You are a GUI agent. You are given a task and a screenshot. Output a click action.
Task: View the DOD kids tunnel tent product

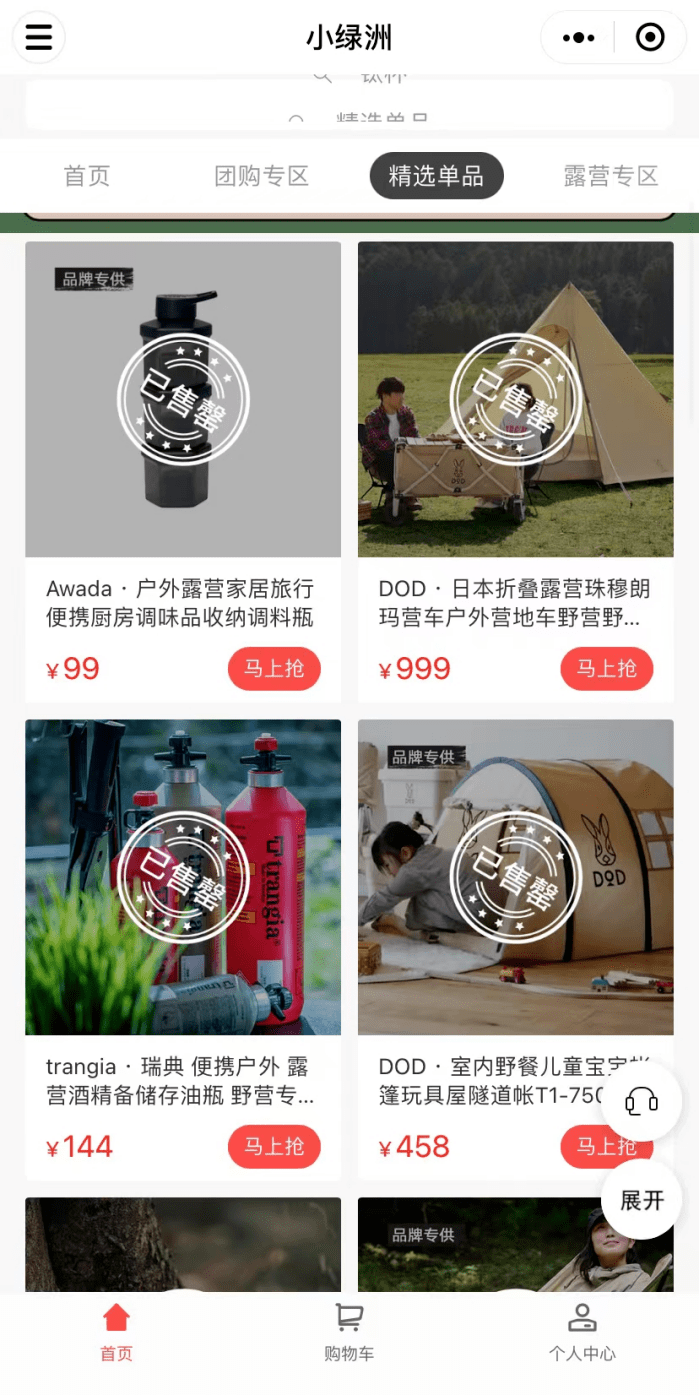(x=515, y=878)
